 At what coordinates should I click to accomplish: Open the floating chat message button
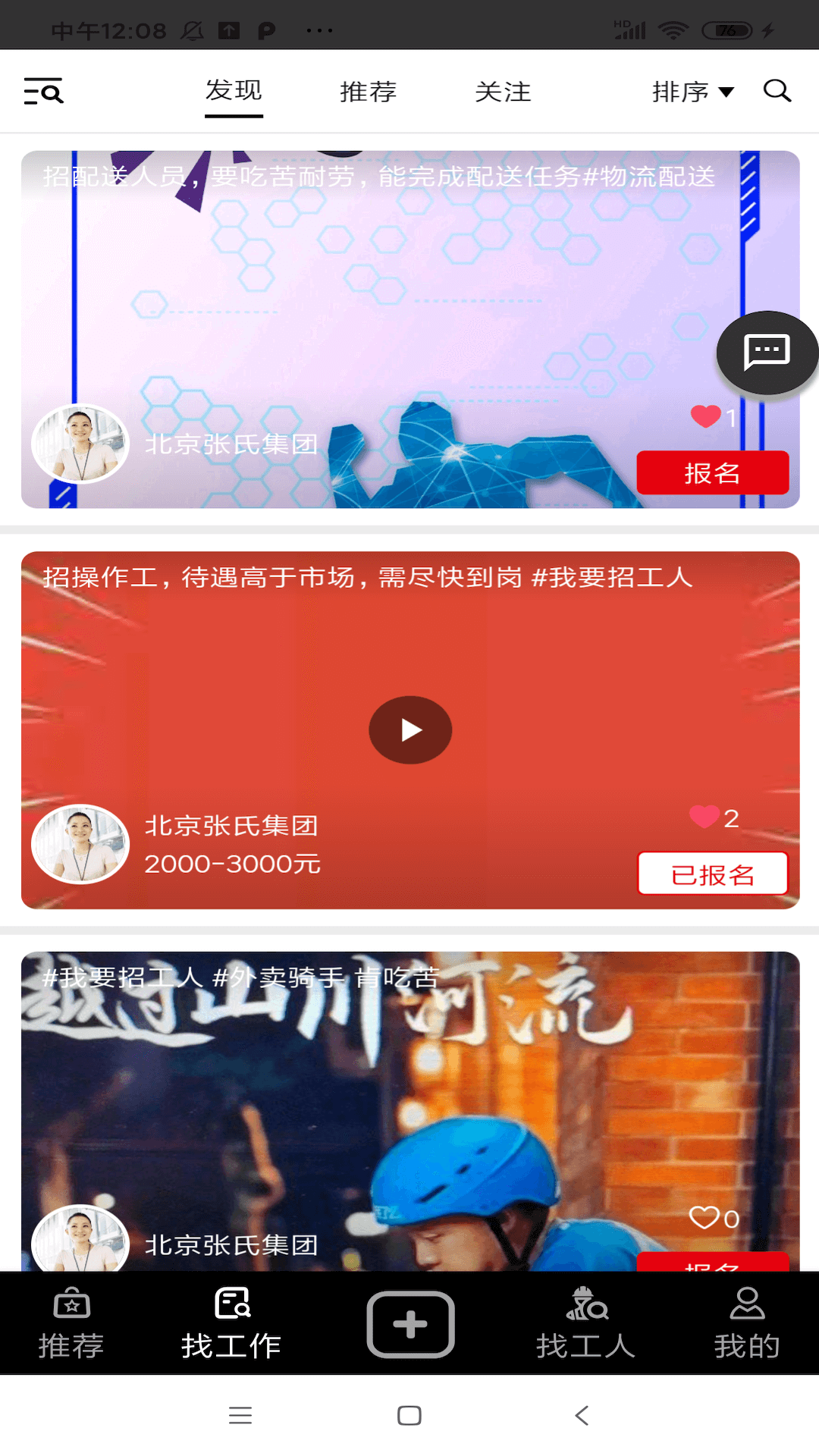(x=767, y=353)
